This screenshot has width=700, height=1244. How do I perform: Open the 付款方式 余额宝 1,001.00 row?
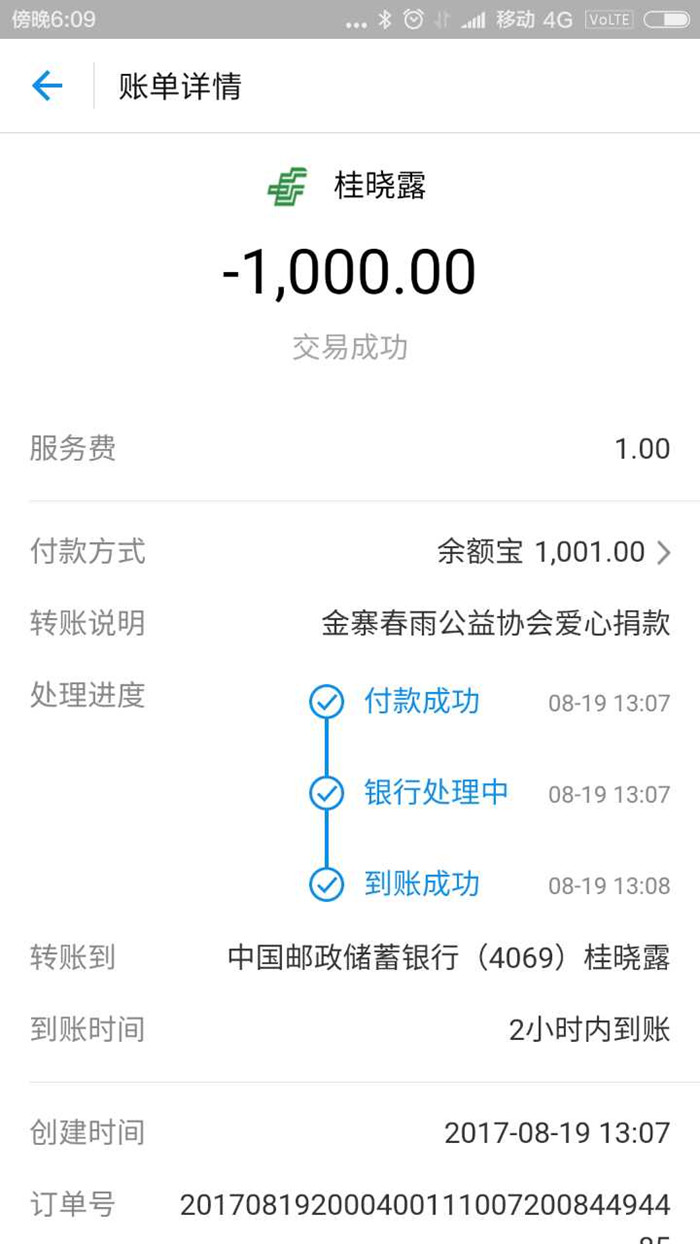tap(350, 551)
